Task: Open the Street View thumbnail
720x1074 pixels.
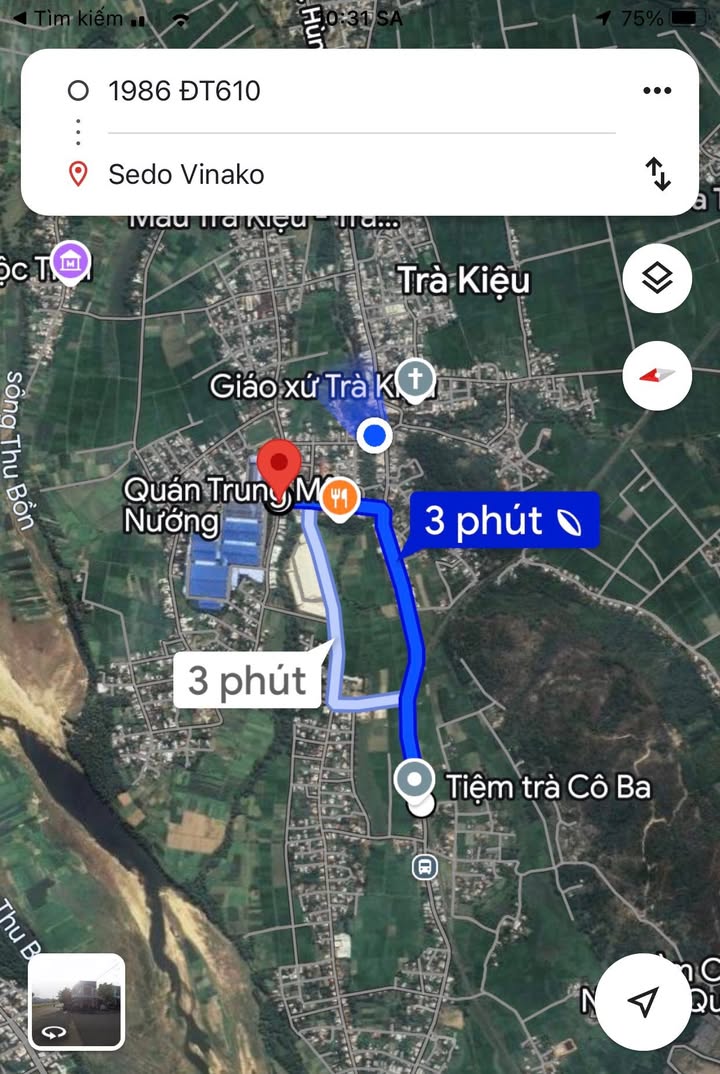Action: [x=77, y=1001]
